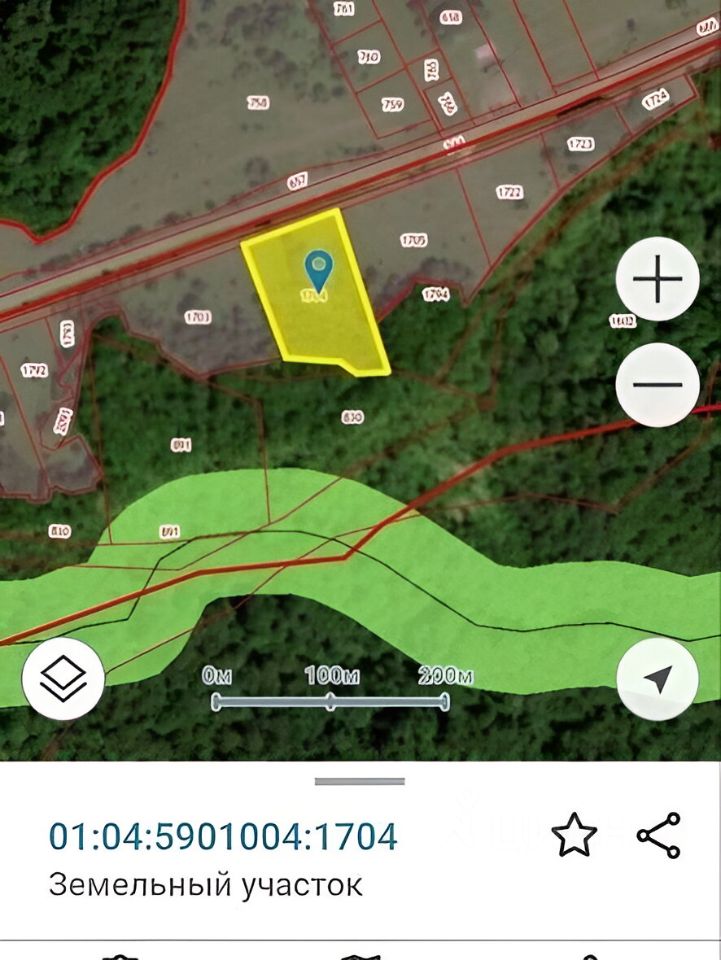Add parcel 01:04:5901004:1704 to favorites
This screenshot has height=960, width=721.
(575, 835)
